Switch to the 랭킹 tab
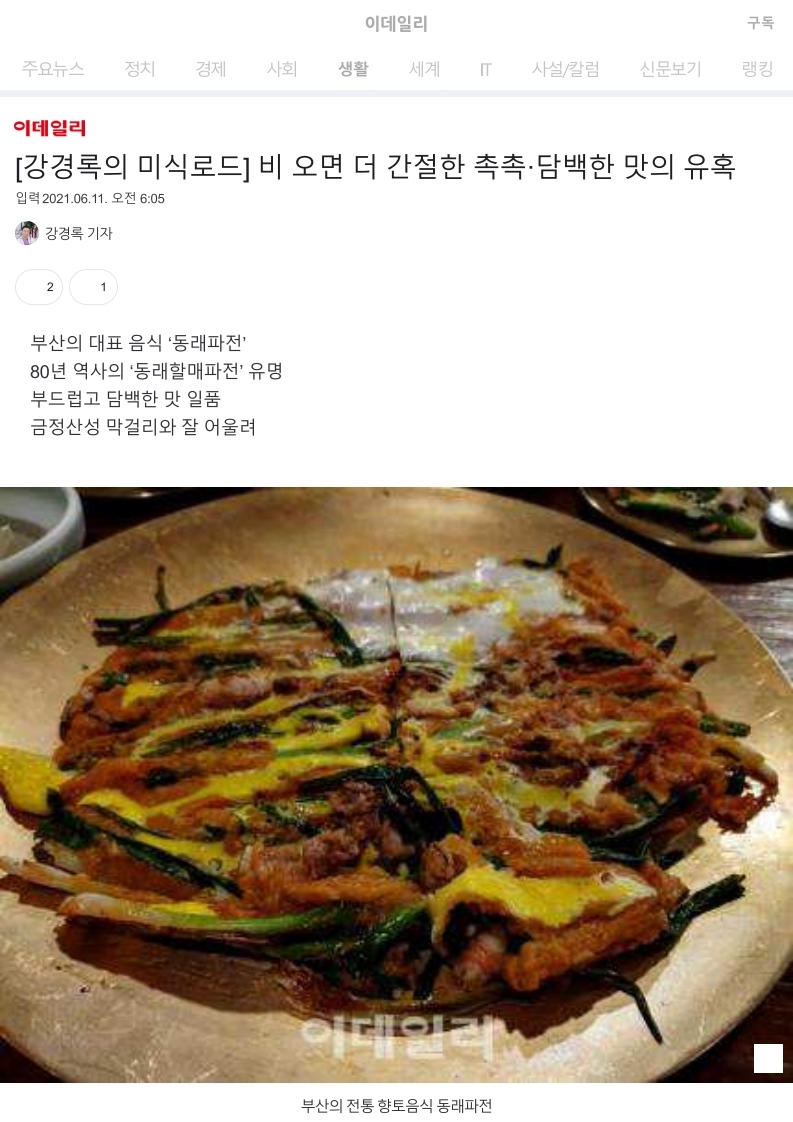This screenshot has height=1122, width=793. click(x=757, y=69)
